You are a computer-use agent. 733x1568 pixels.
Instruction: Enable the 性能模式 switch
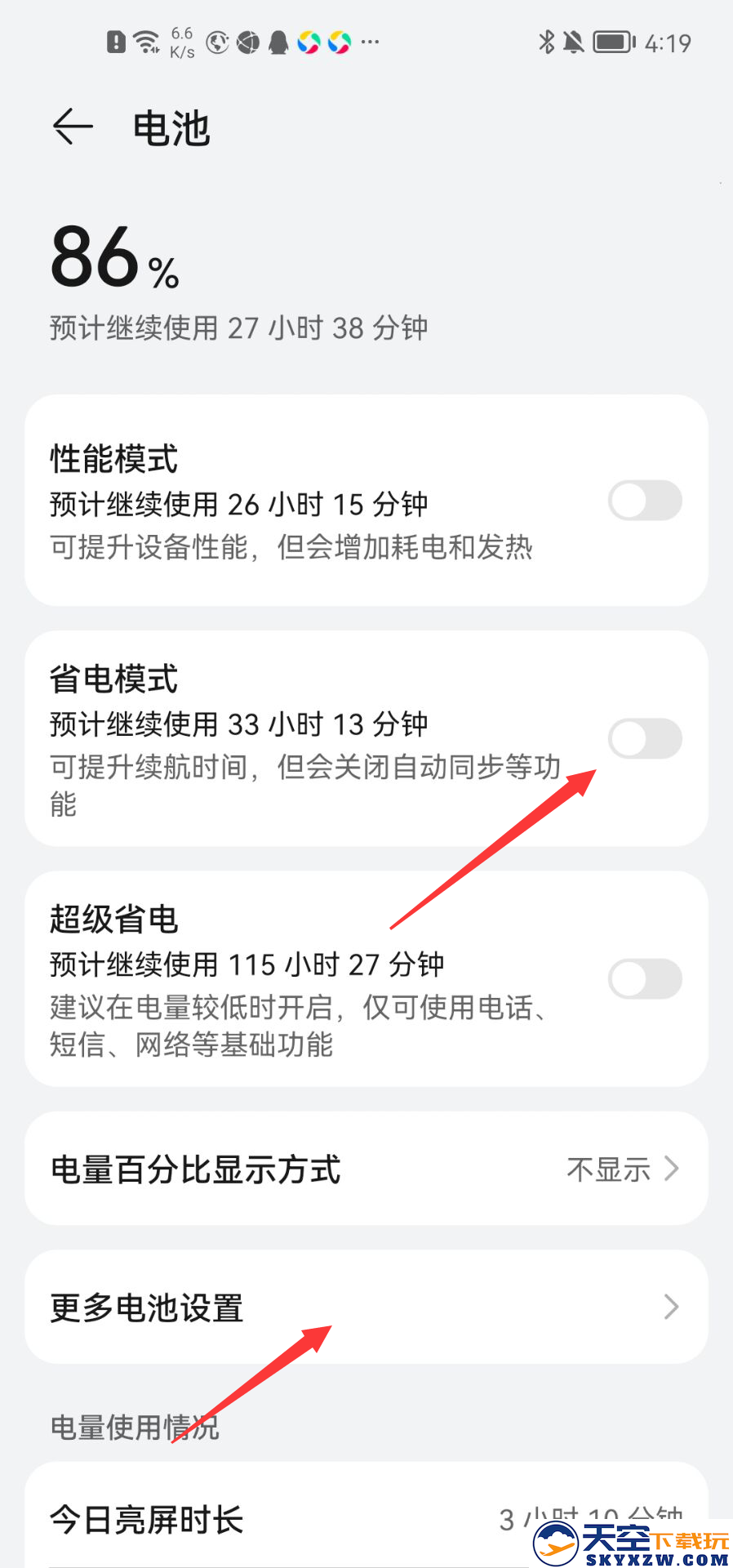645,501
